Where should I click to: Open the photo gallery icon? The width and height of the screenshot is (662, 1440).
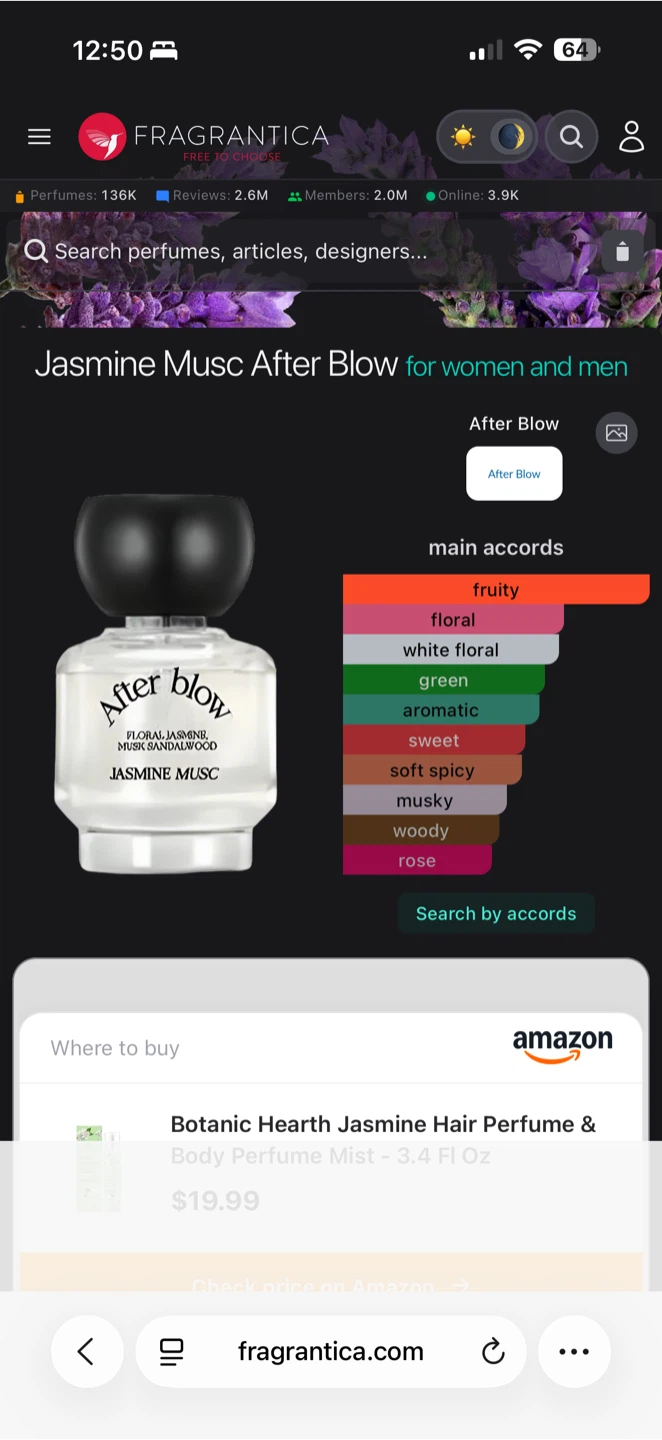pyautogui.click(x=617, y=433)
